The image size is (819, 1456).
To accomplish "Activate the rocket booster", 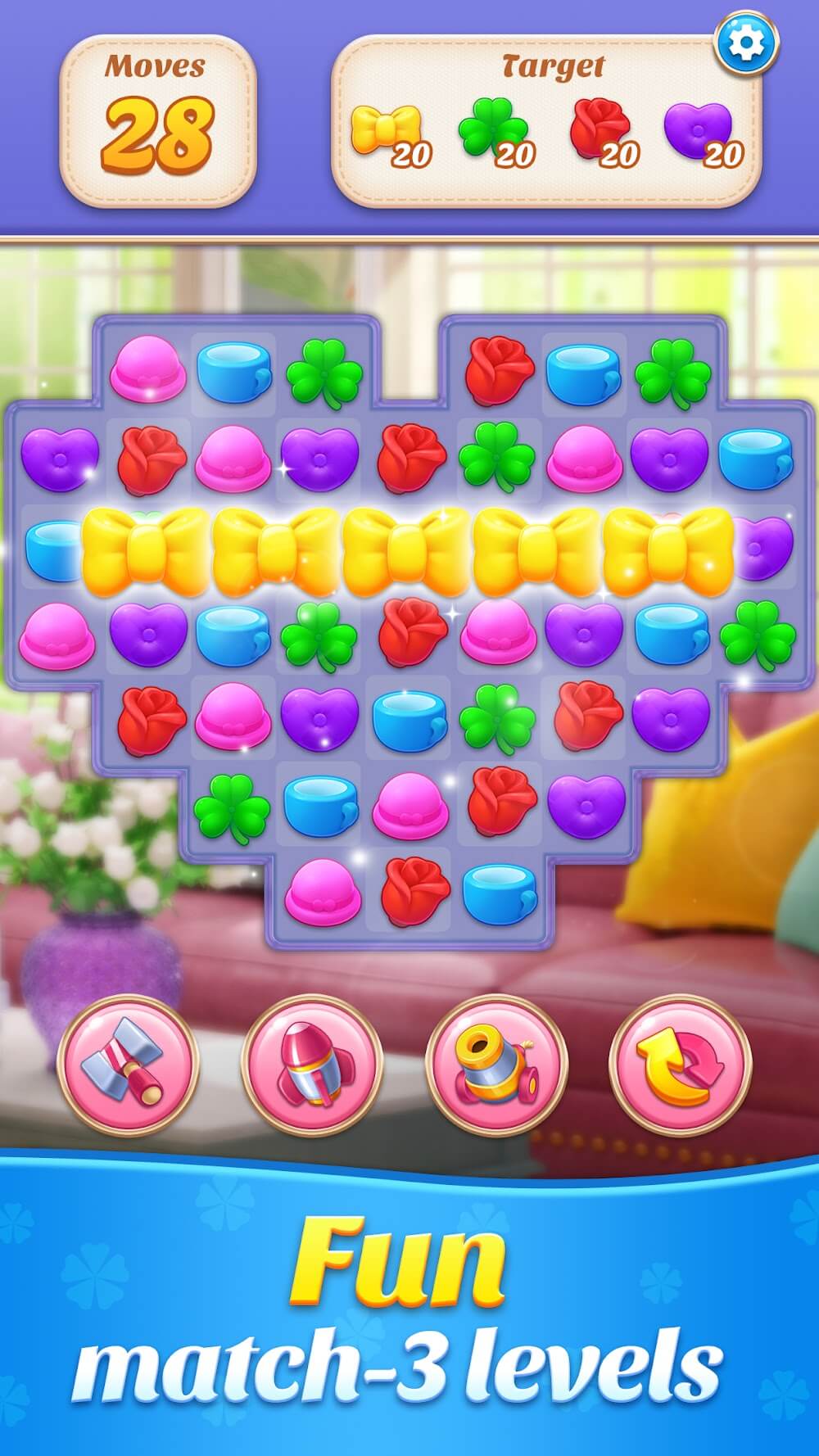I will pos(312,1065).
